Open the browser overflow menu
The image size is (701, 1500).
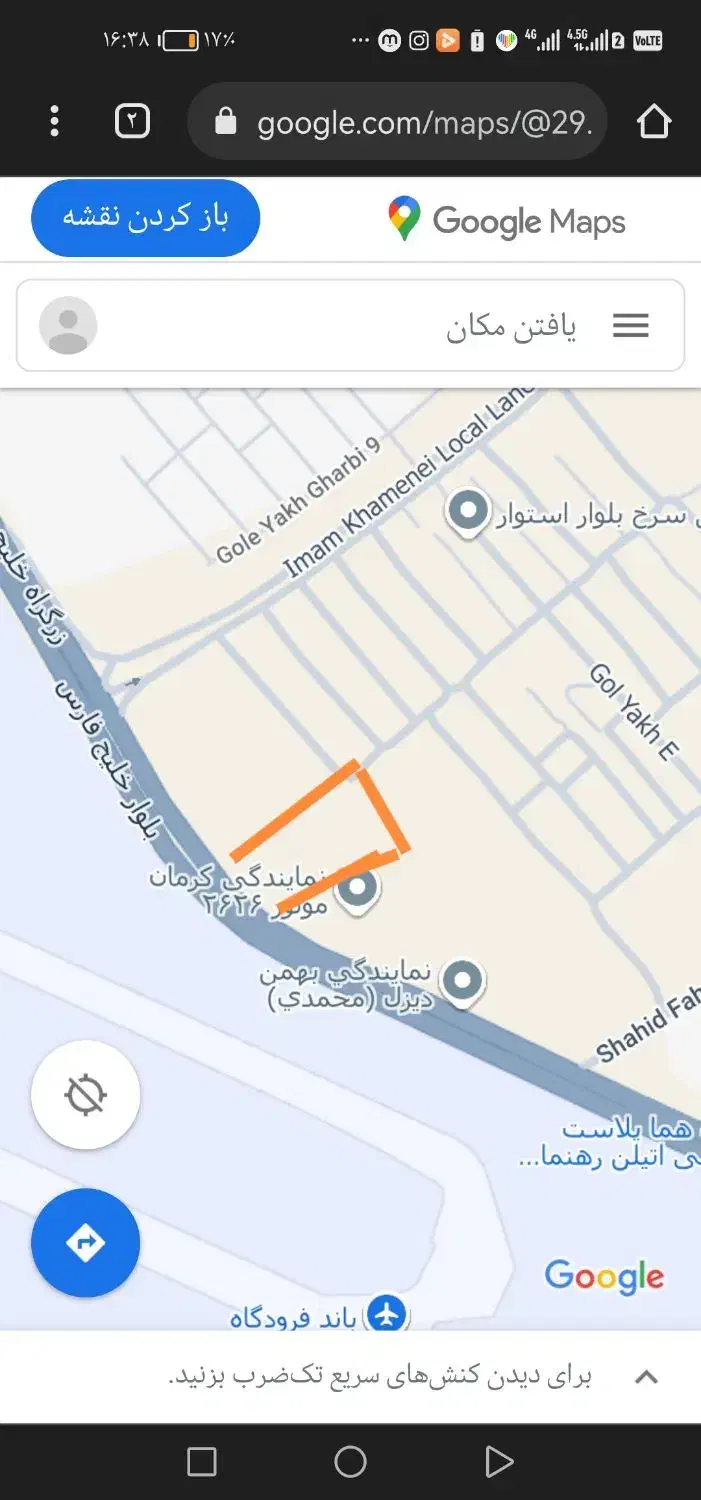click(54, 122)
